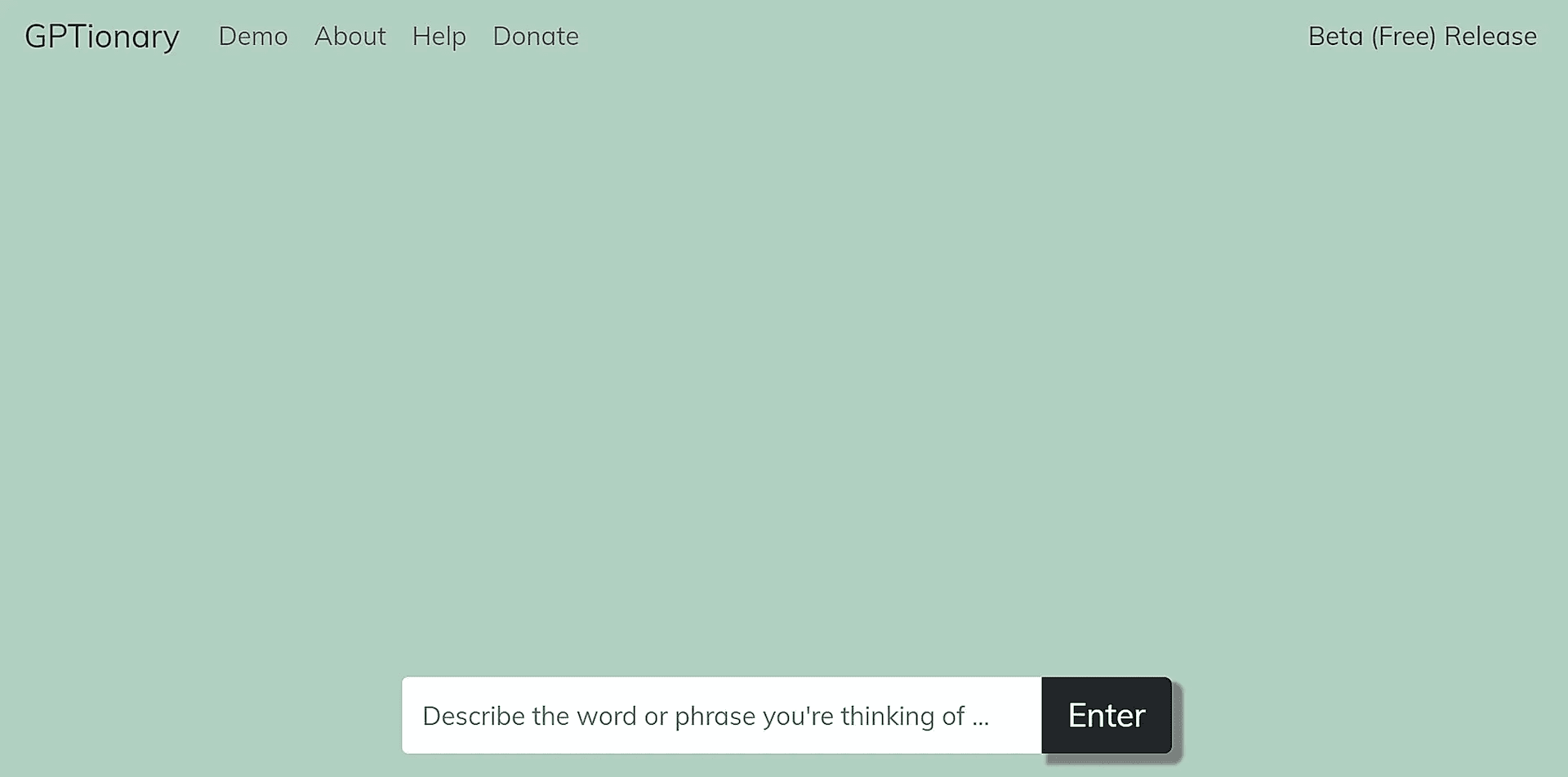Screen dimensions: 1568x777
Task: Visit the Help section
Action: pos(439,37)
